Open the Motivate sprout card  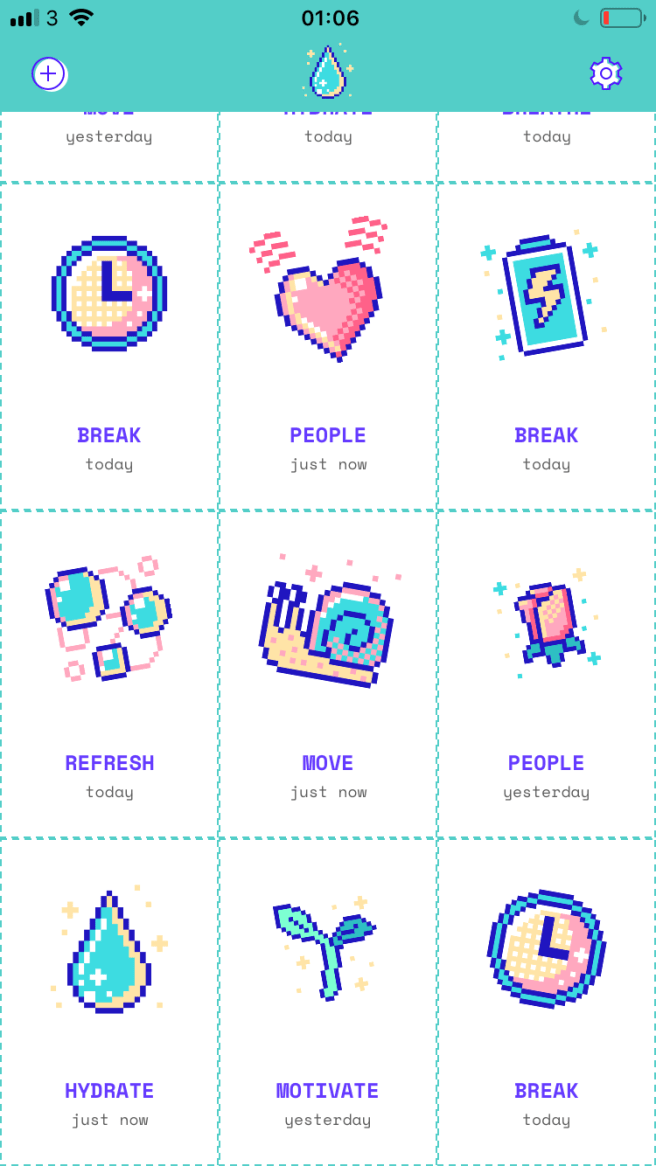(328, 1000)
